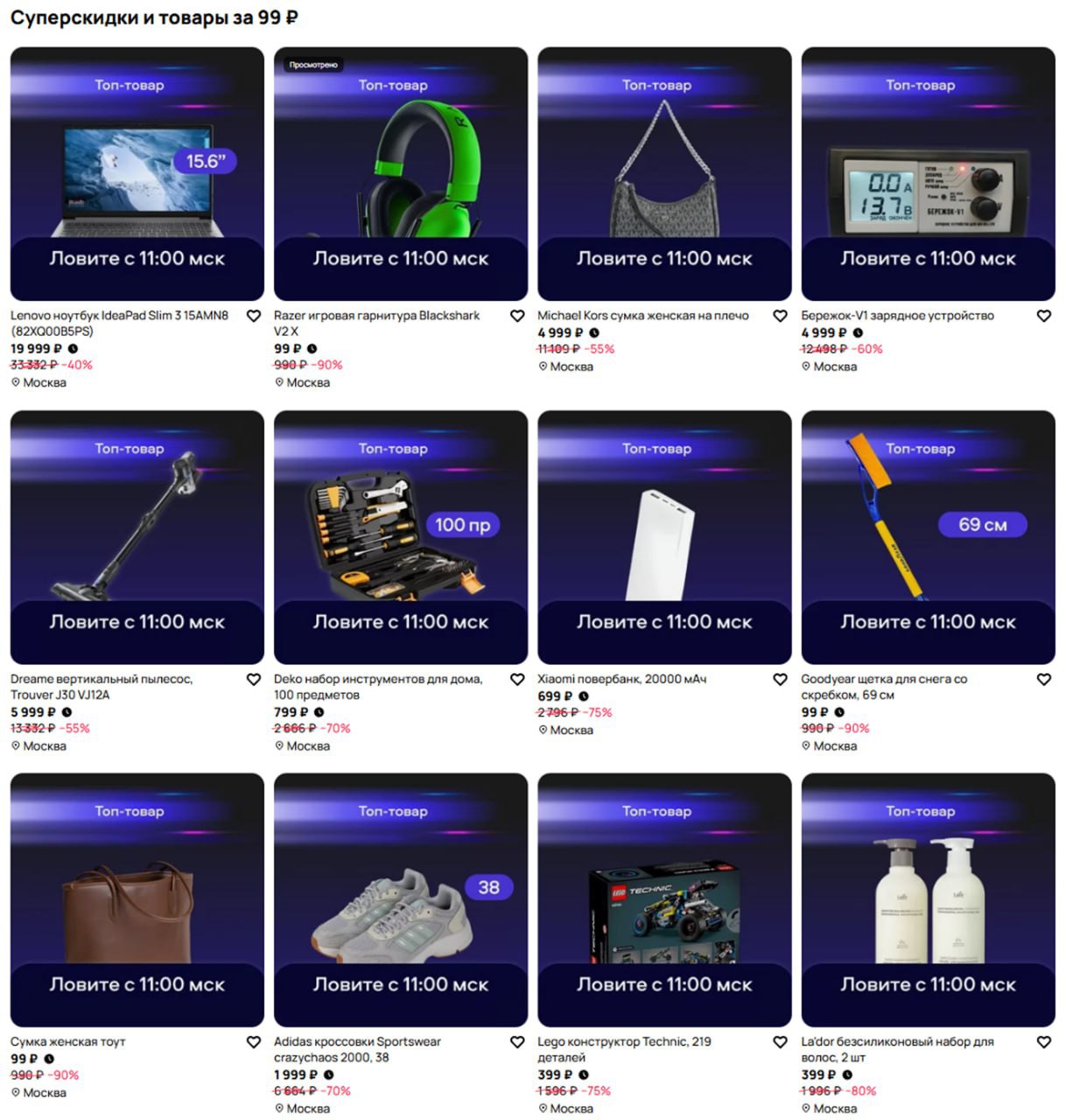Open the Бережок-V1 charger card

(x=928, y=175)
